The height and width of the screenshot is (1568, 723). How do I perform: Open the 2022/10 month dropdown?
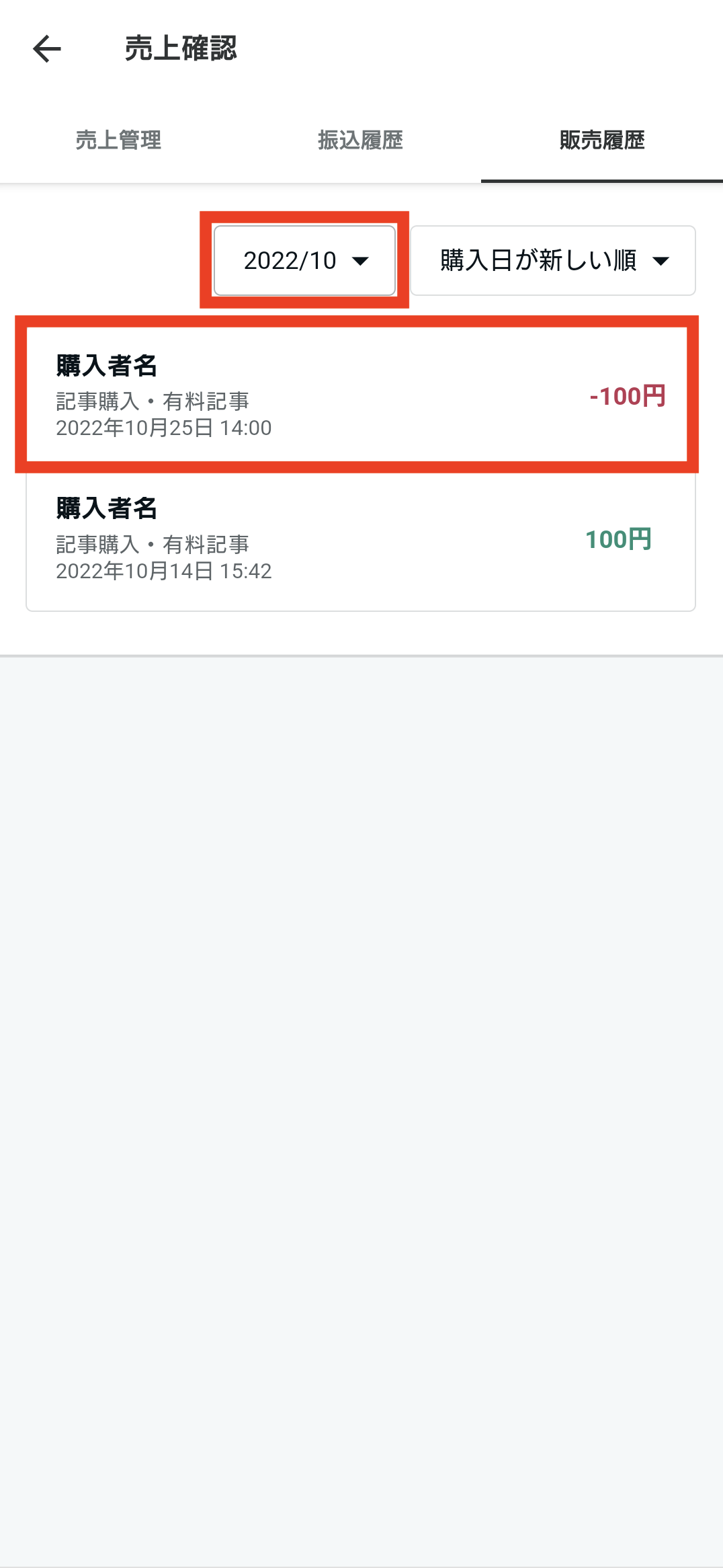[304, 261]
